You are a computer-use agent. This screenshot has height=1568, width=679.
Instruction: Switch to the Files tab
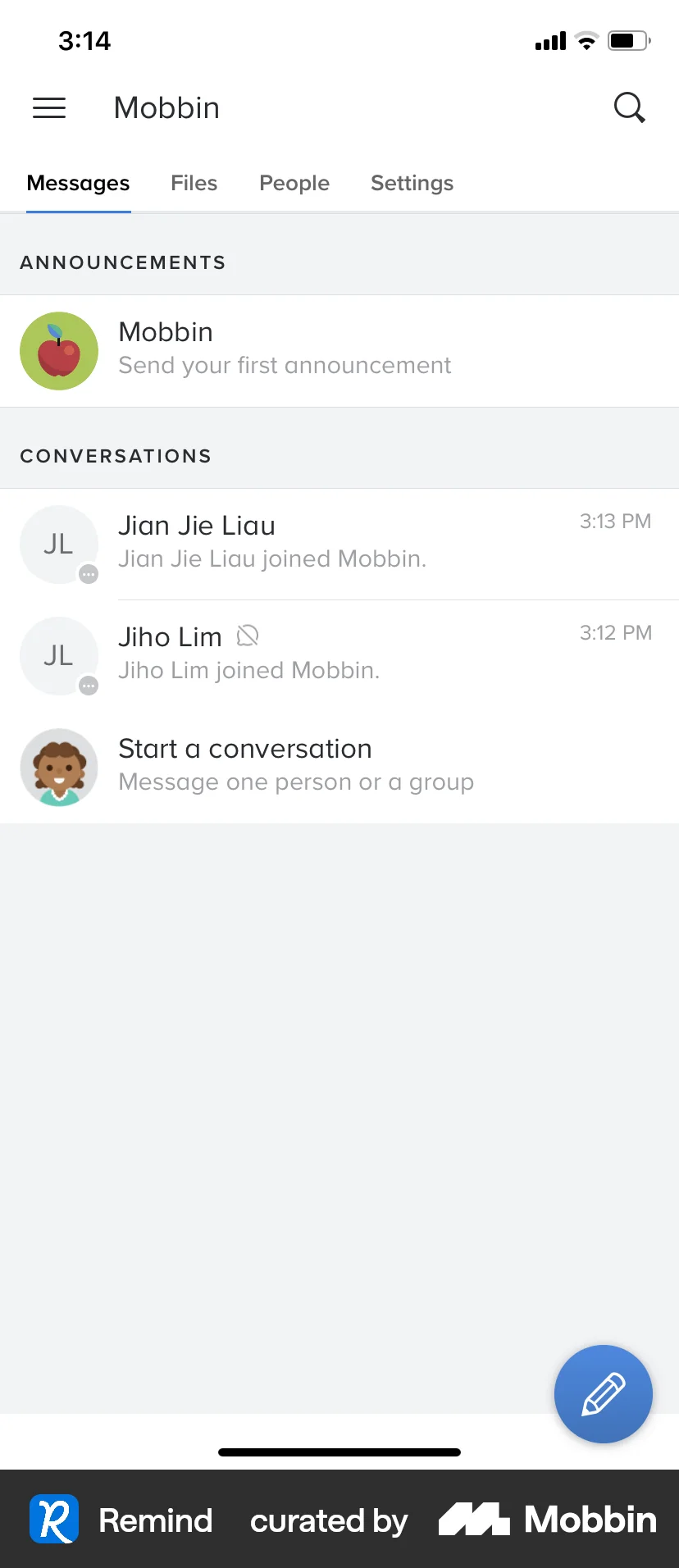[x=194, y=183]
